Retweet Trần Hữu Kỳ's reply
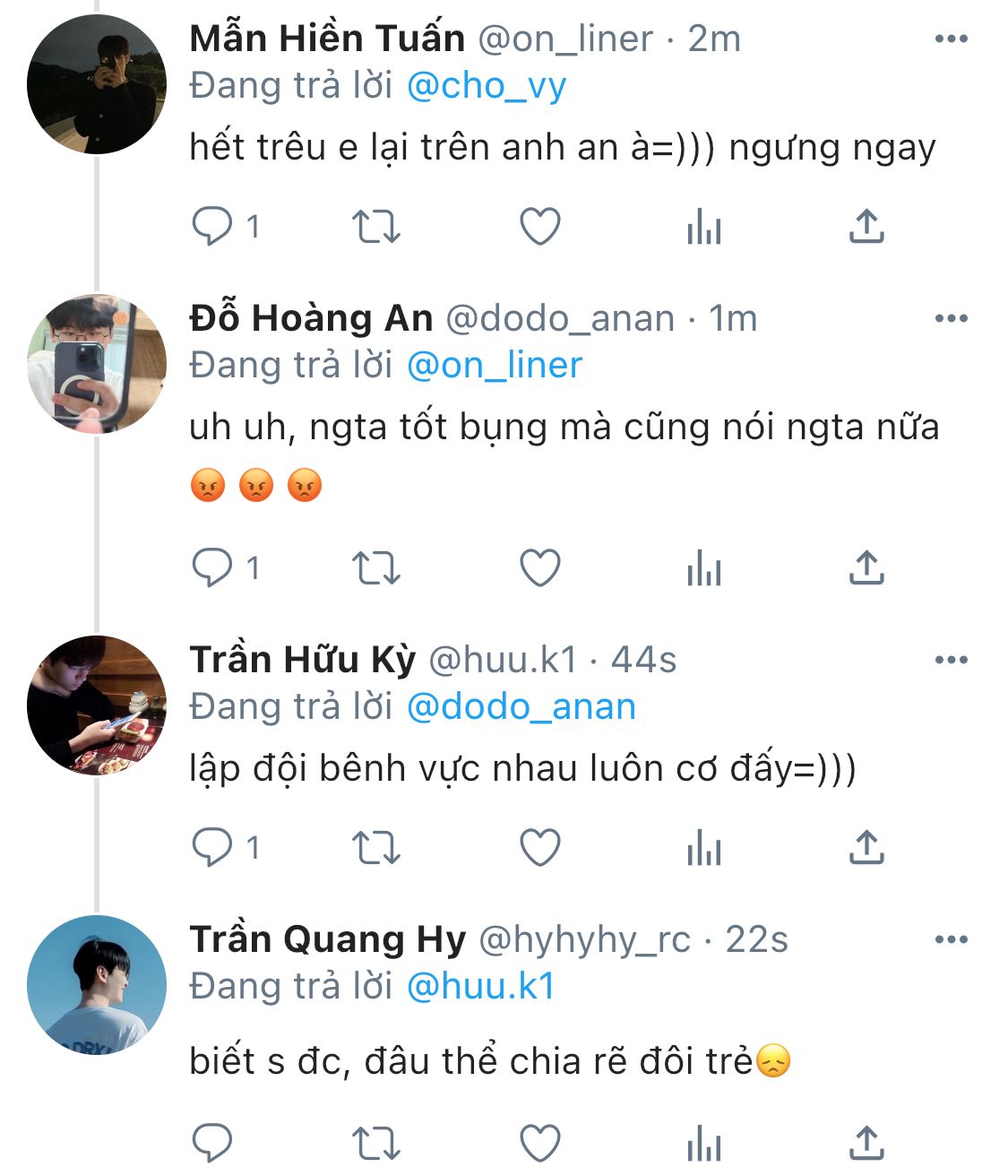Image resolution: width=1008 pixels, height=1176 pixels. click(x=375, y=847)
